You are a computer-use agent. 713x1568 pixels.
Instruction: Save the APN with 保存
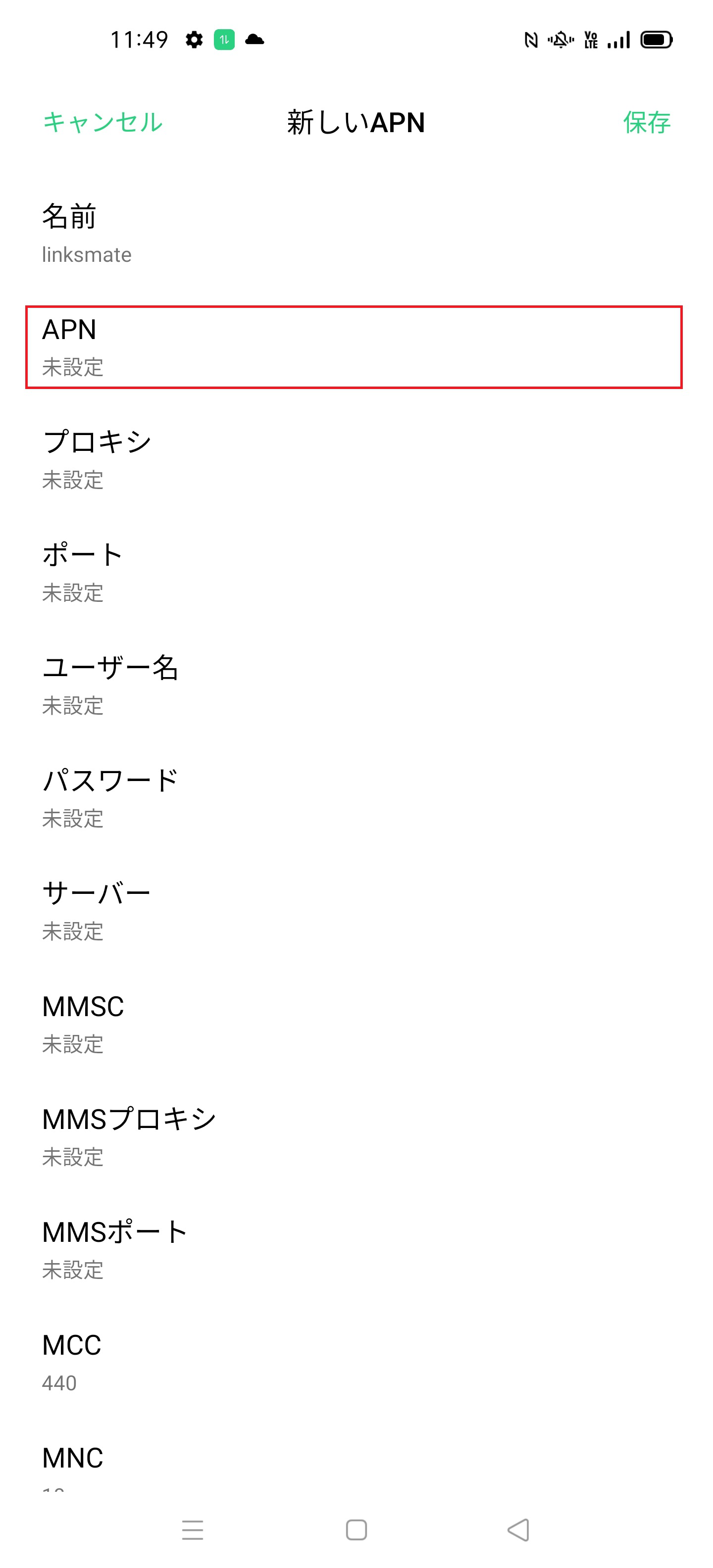[x=647, y=122]
